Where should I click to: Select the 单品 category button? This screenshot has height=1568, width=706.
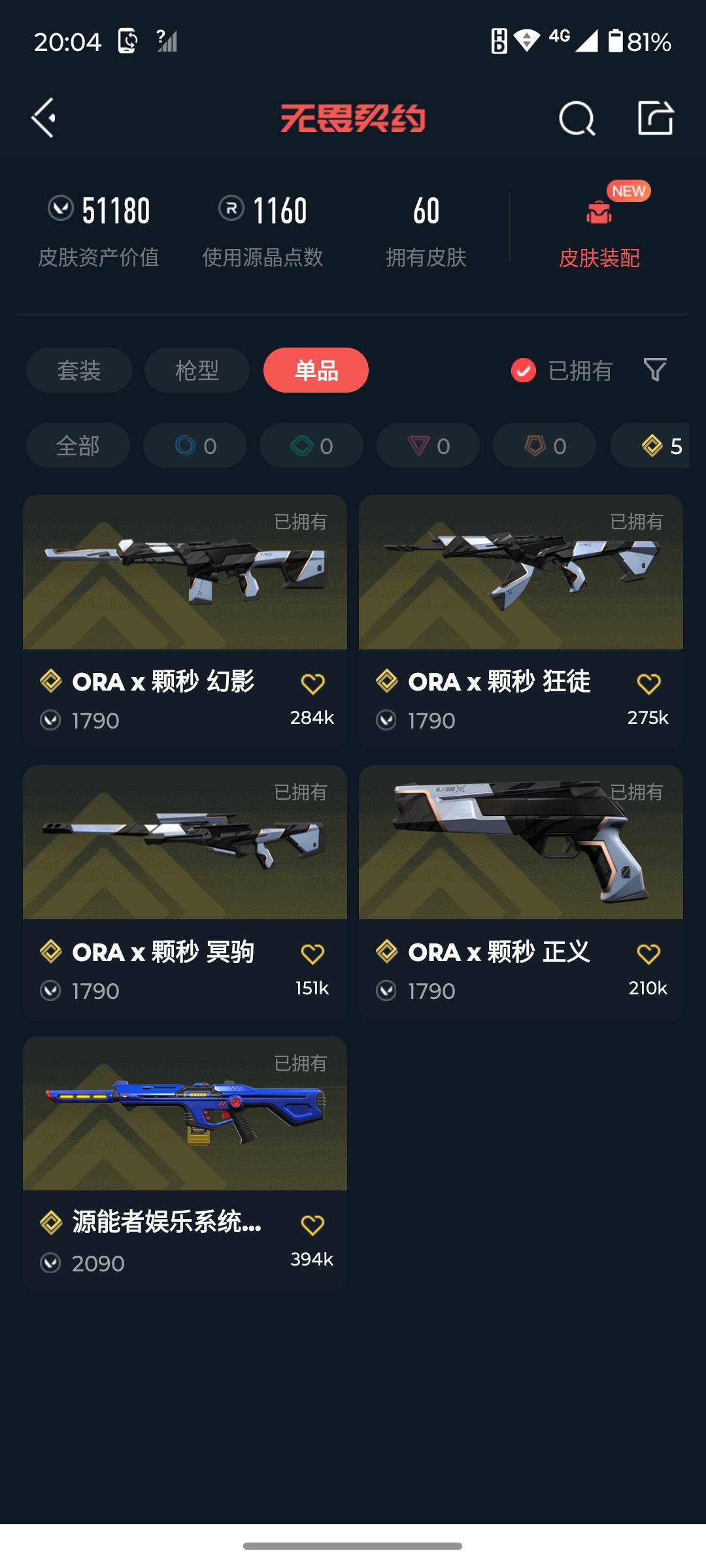tap(316, 370)
